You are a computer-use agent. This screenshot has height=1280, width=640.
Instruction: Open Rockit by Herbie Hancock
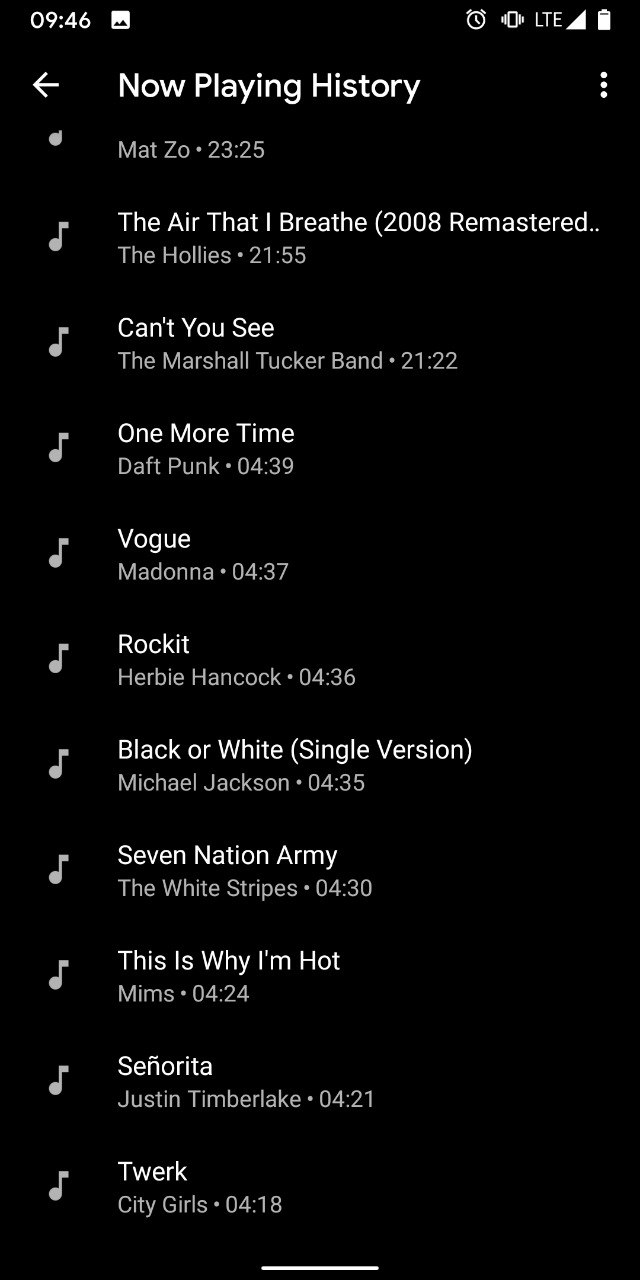tap(320, 660)
